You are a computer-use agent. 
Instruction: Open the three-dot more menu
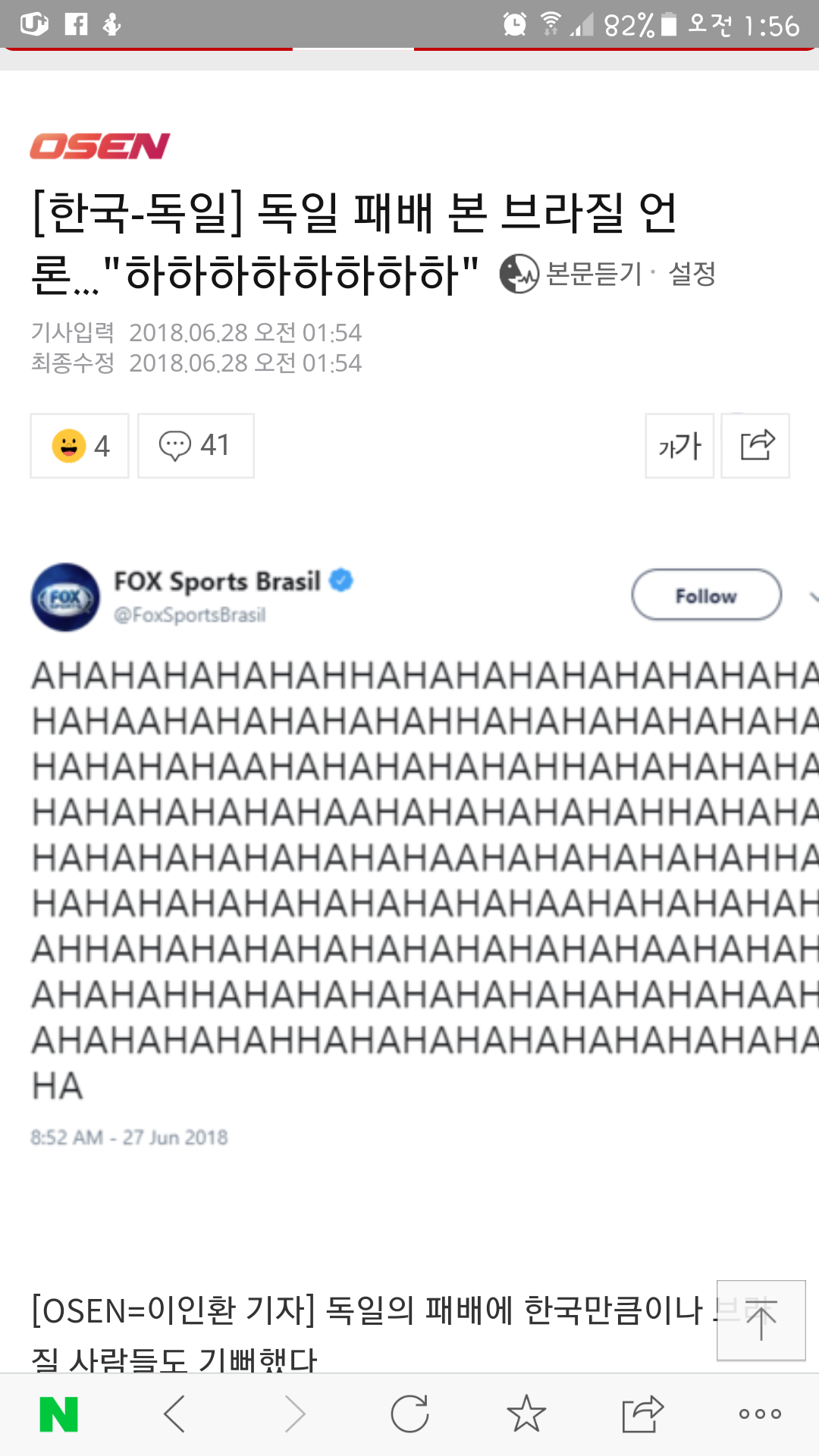click(x=760, y=1414)
